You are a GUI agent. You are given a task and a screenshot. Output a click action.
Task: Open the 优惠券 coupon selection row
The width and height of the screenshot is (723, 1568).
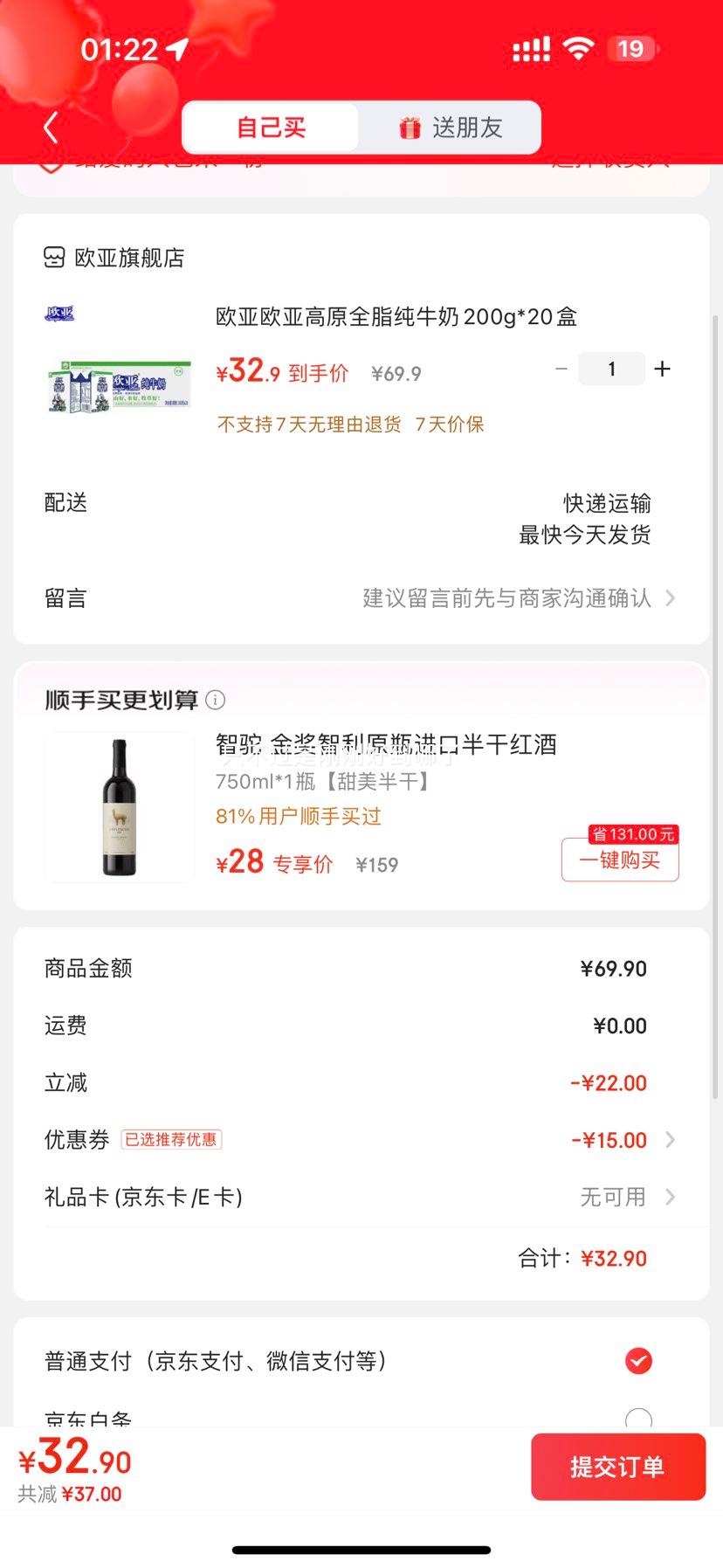coord(361,1140)
